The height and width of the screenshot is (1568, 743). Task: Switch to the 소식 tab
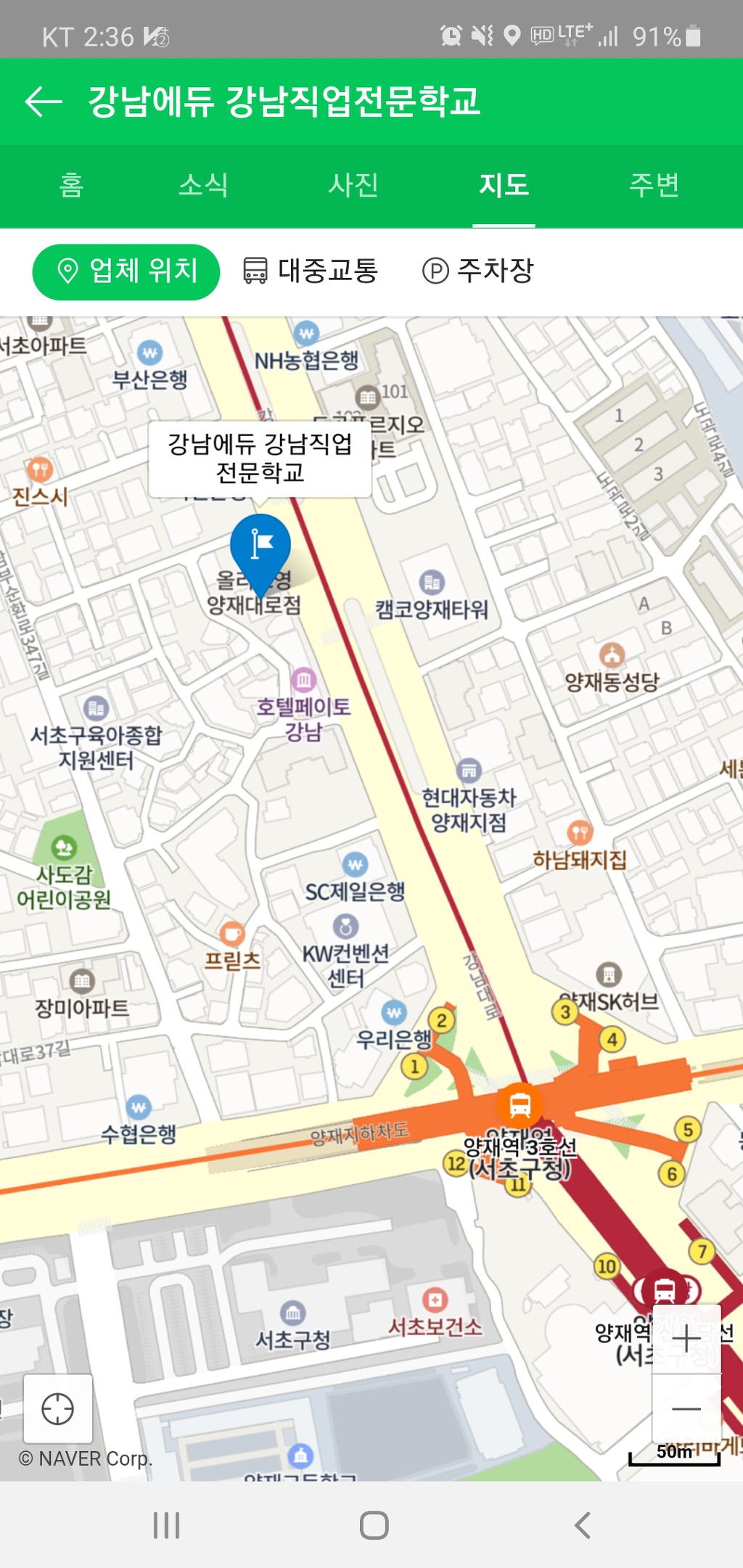point(204,185)
